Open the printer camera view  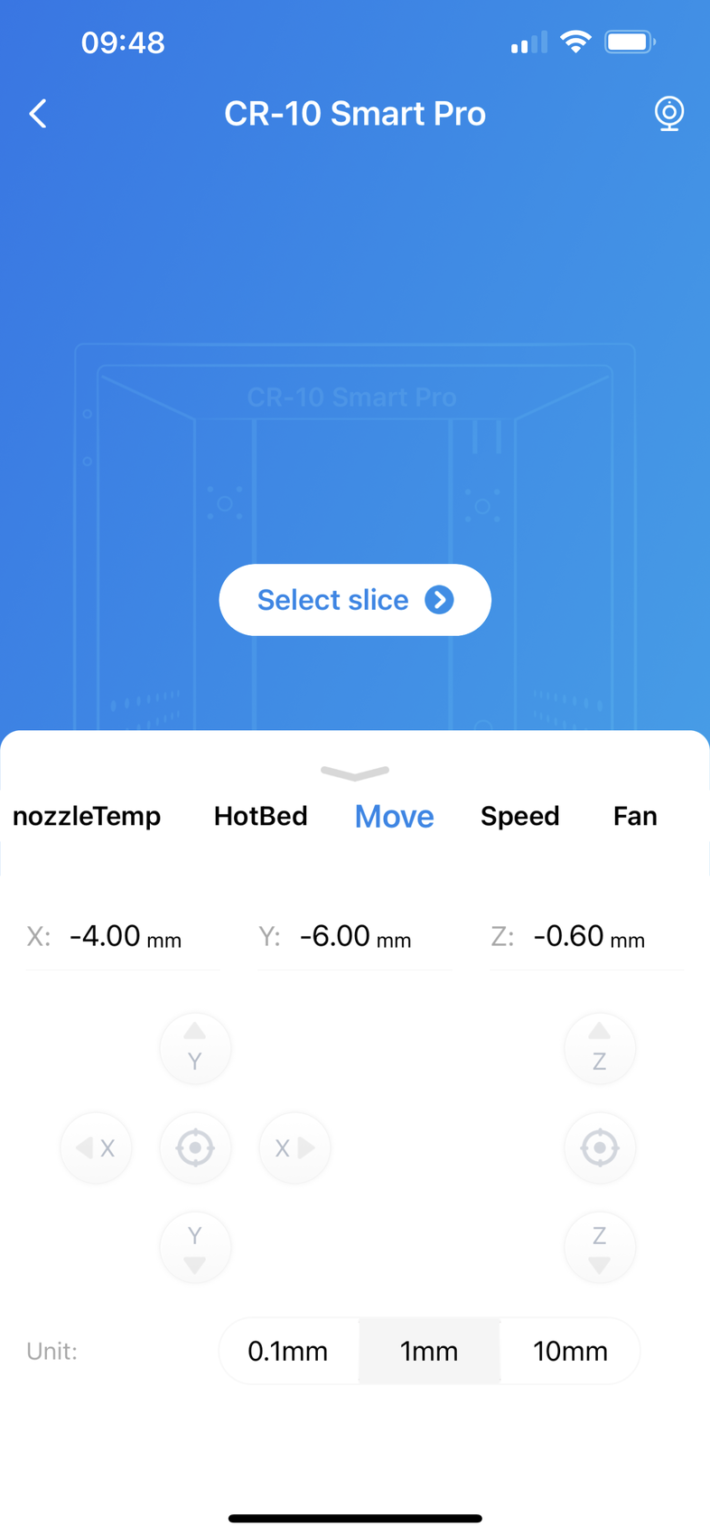(x=669, y=114)
